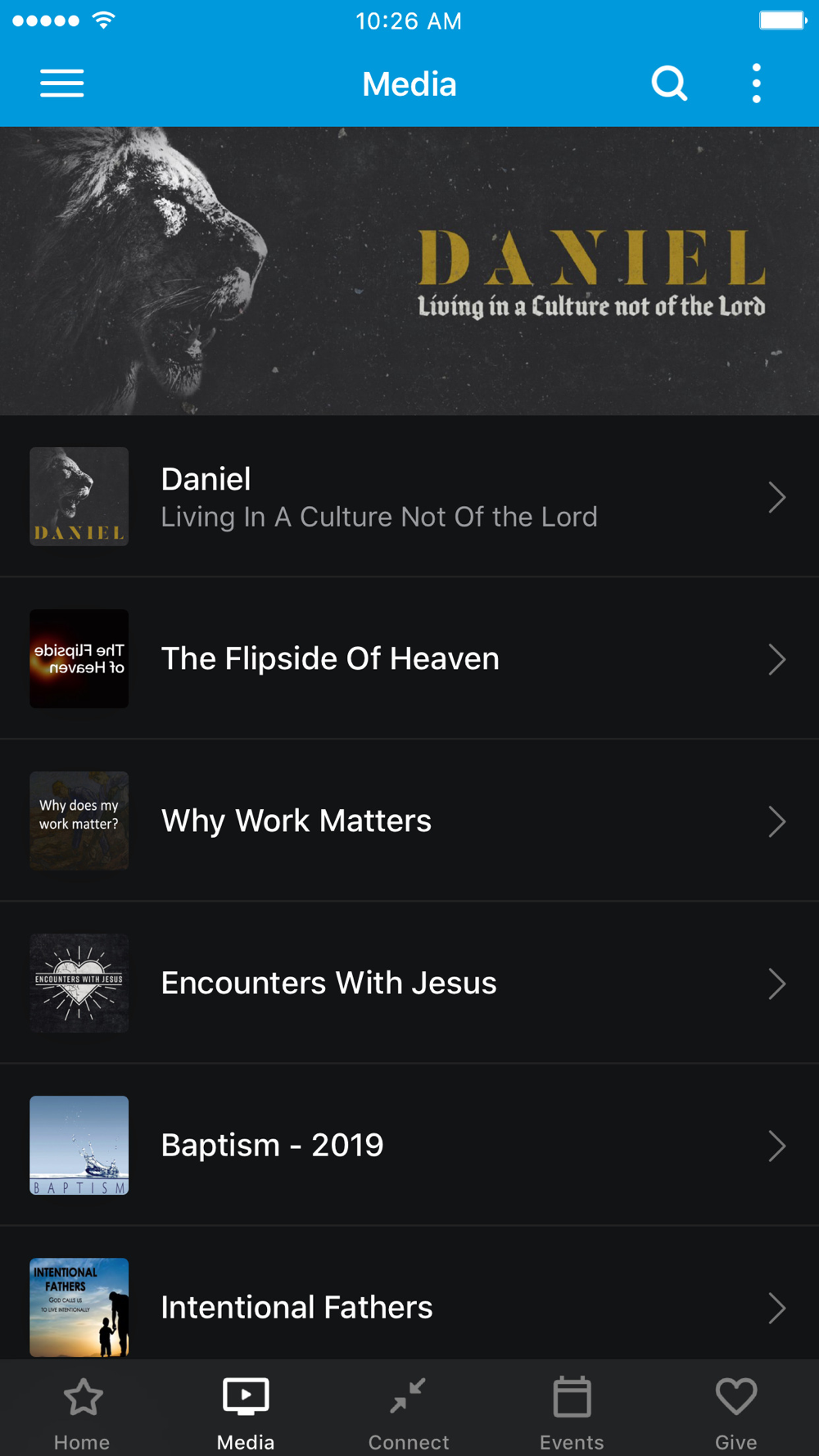The image size is (819, 1456).
Task: Open Baptism - 2019
Action: (x=409, y=1146)
